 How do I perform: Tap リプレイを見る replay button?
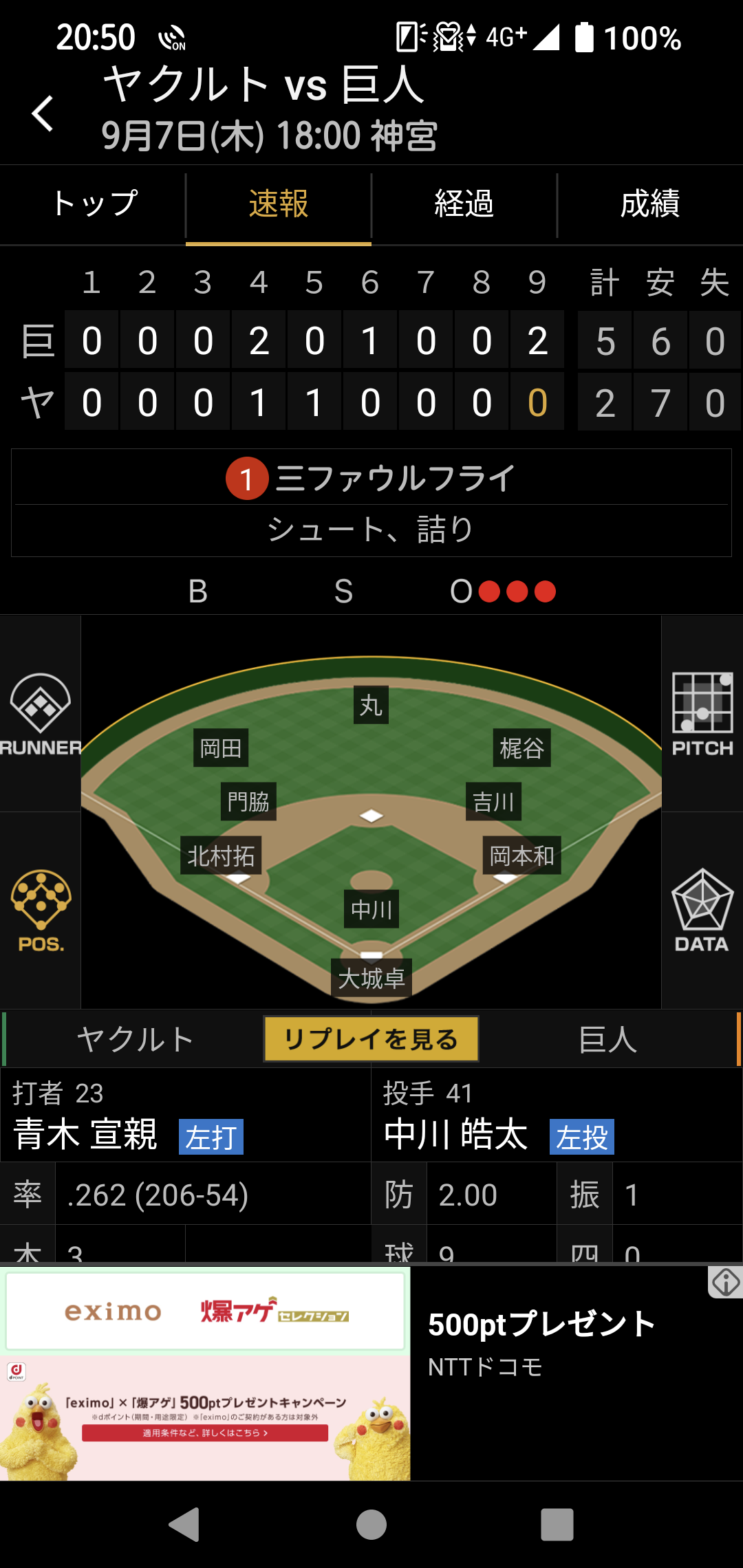(371, 1039)
